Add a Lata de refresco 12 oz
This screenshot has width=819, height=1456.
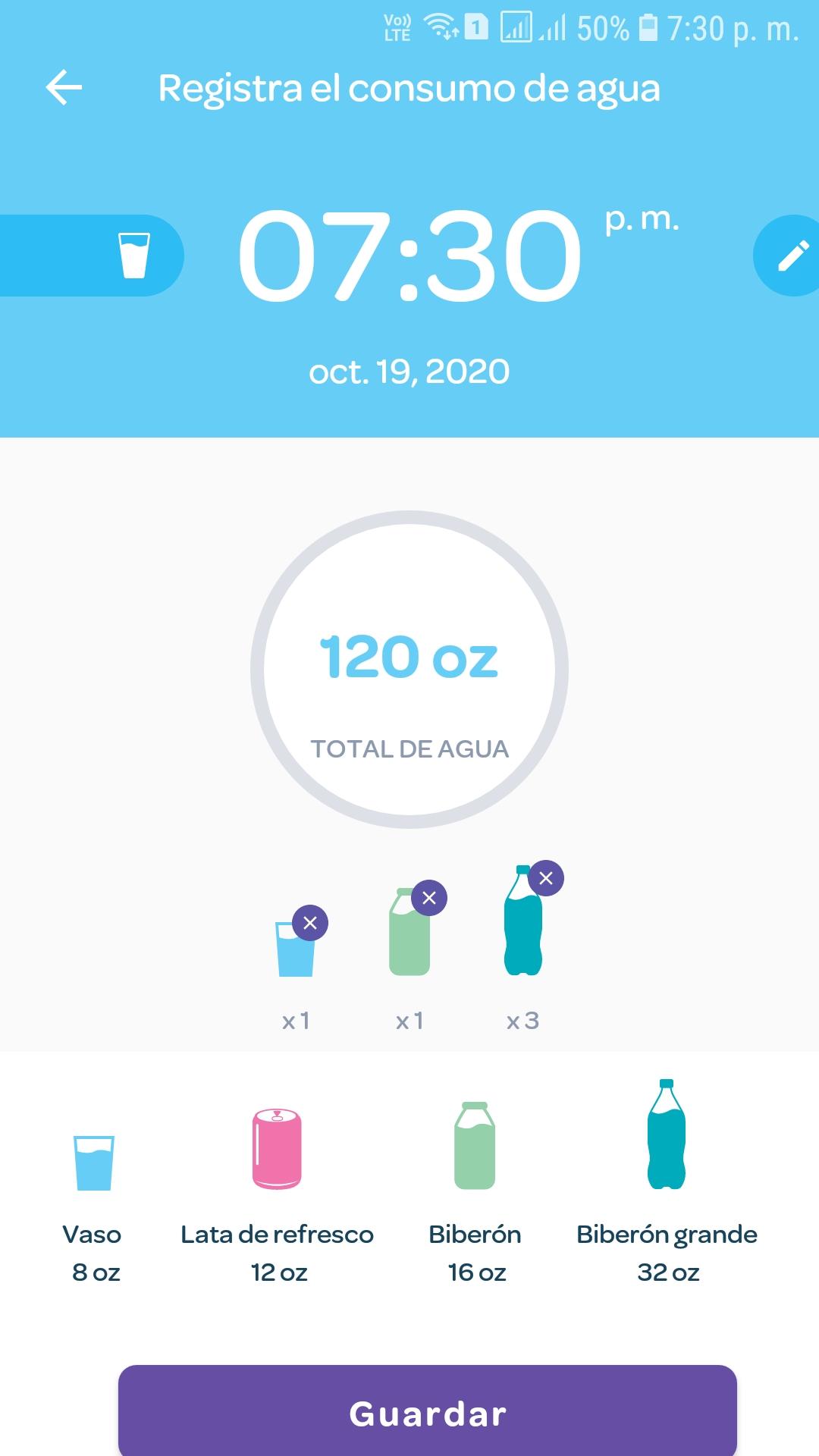point(277,1196)
